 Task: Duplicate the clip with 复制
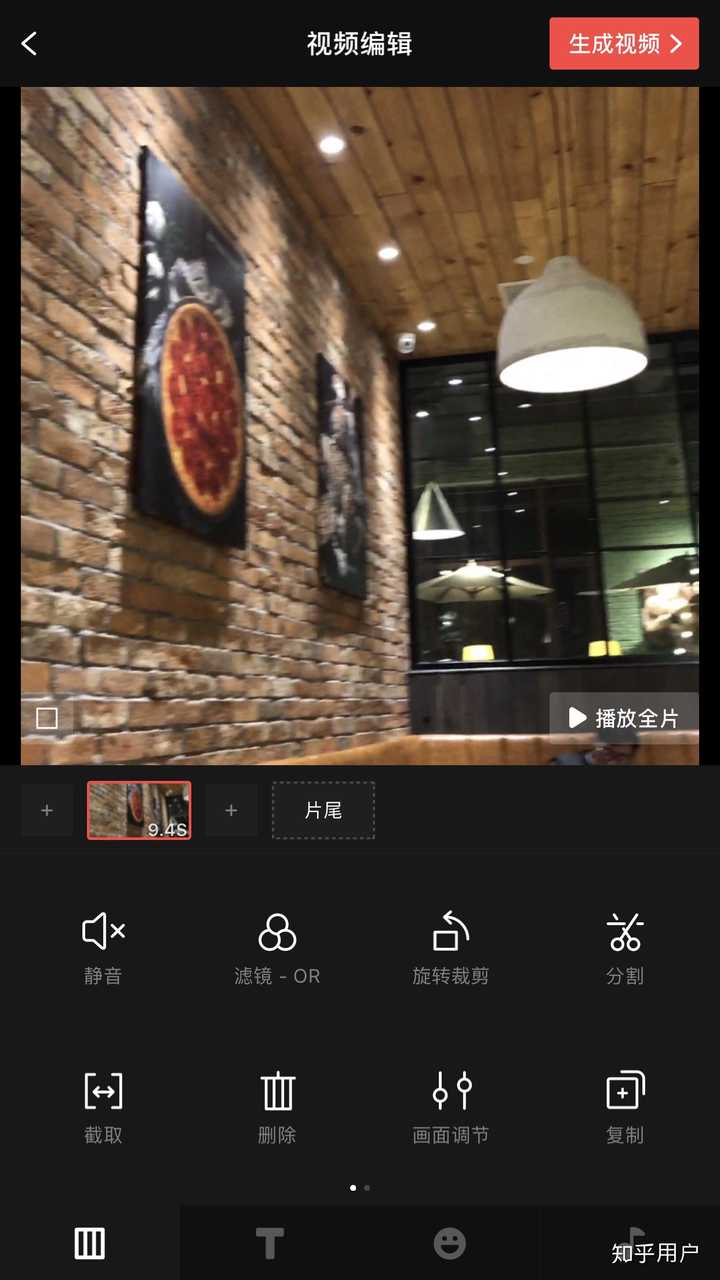(x=625, y=1106)
